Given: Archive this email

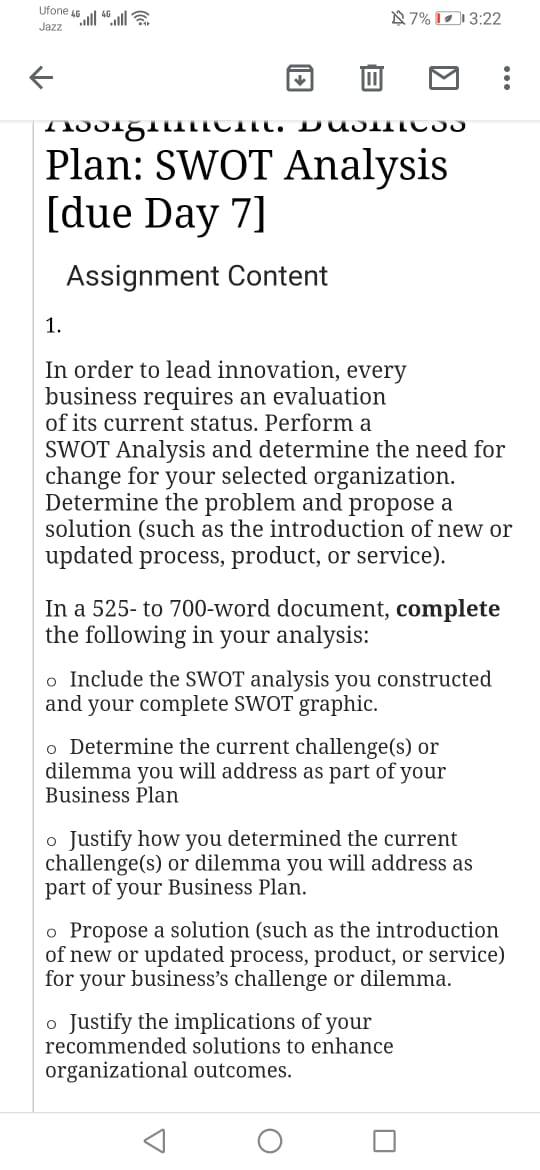Looking at the screenshot, I should (x=299, y=78).
